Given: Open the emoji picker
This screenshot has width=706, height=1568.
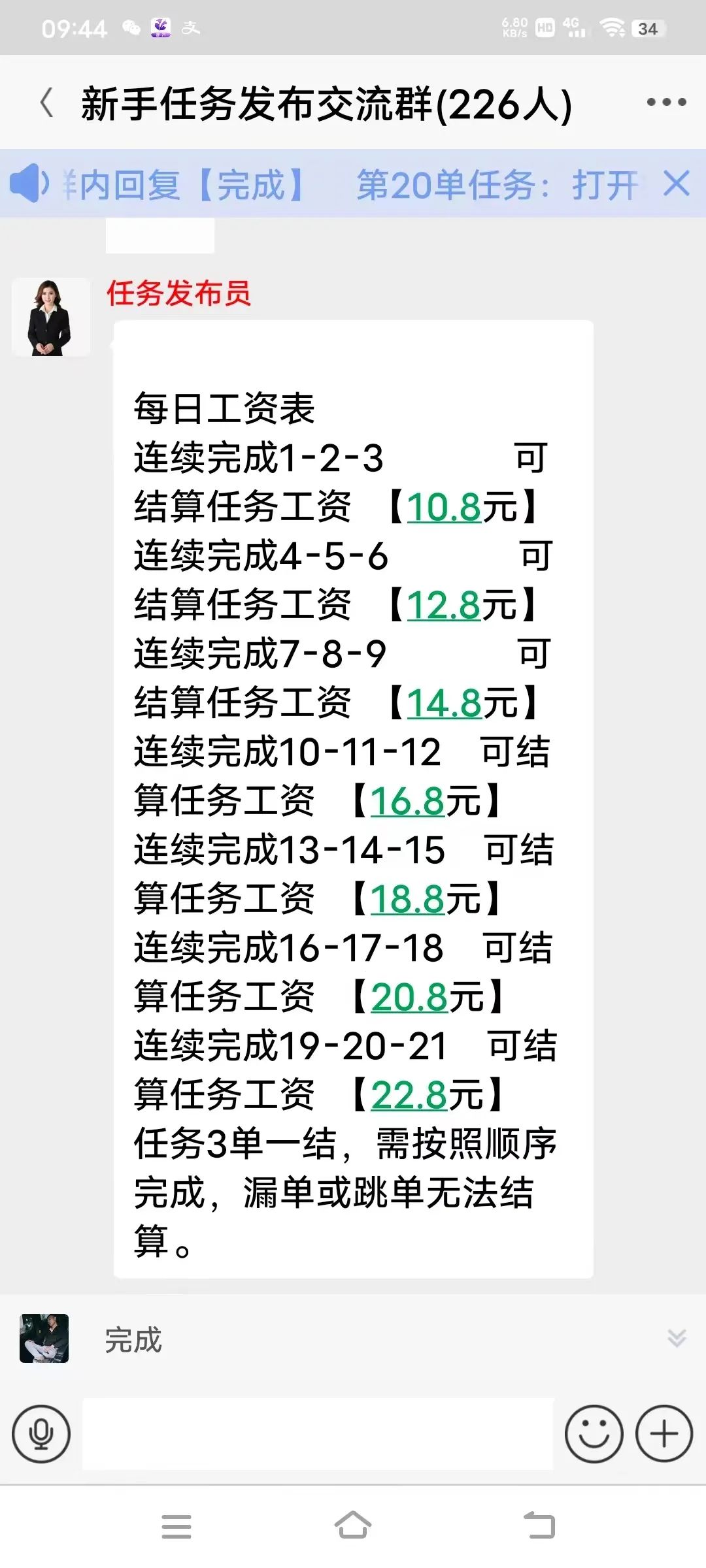Looking at the screenshot, I should 594,1434.
